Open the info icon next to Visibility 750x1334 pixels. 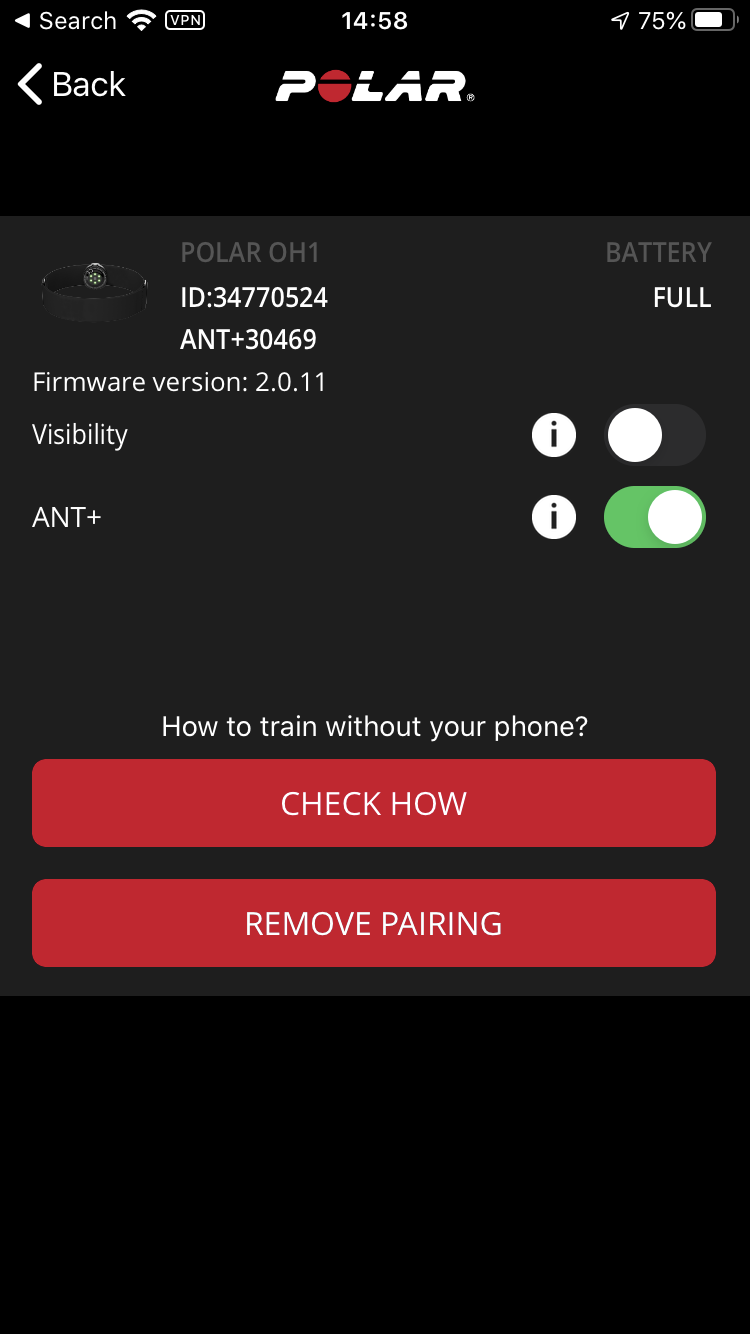point(554,435)
